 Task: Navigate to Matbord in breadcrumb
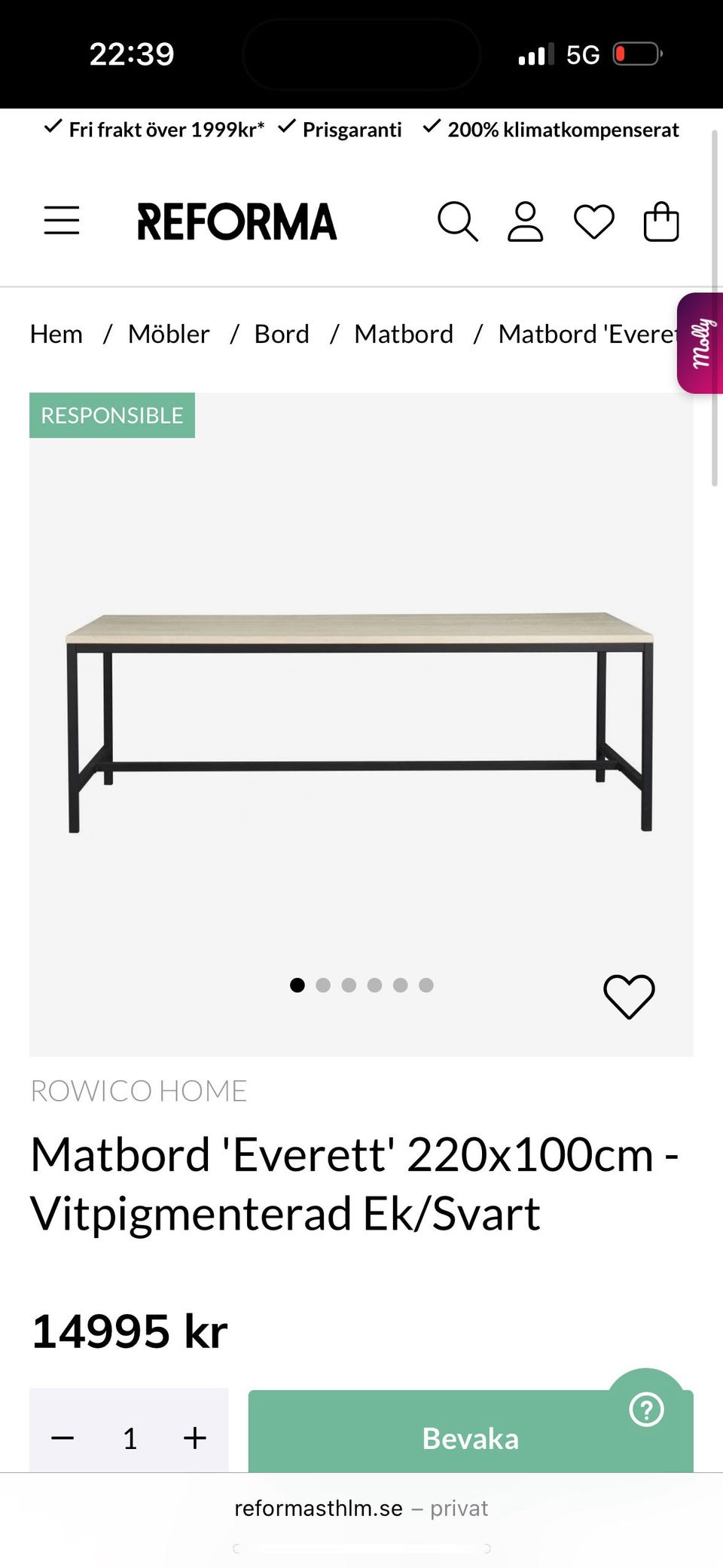point(404,334)
